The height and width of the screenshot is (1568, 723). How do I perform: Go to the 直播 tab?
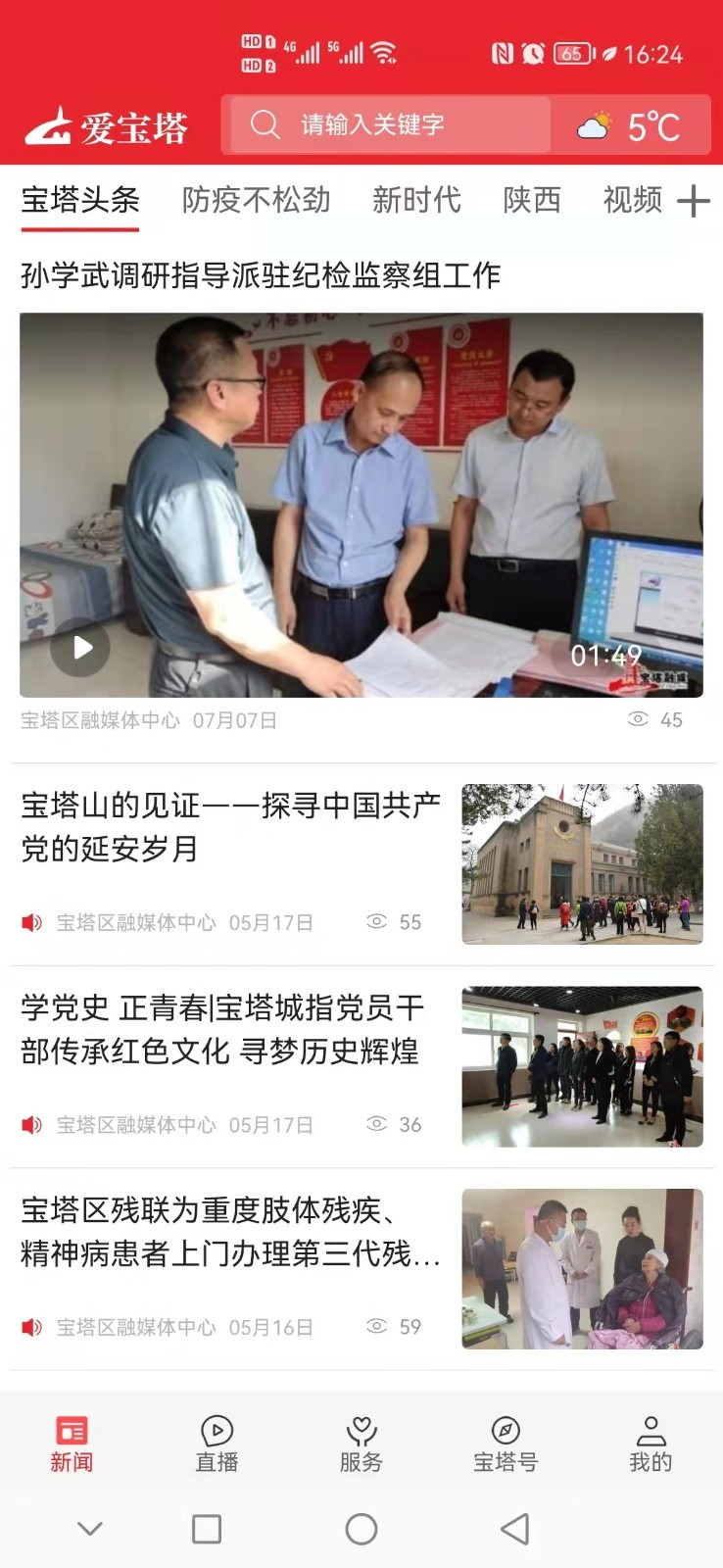pos(217,1444)
